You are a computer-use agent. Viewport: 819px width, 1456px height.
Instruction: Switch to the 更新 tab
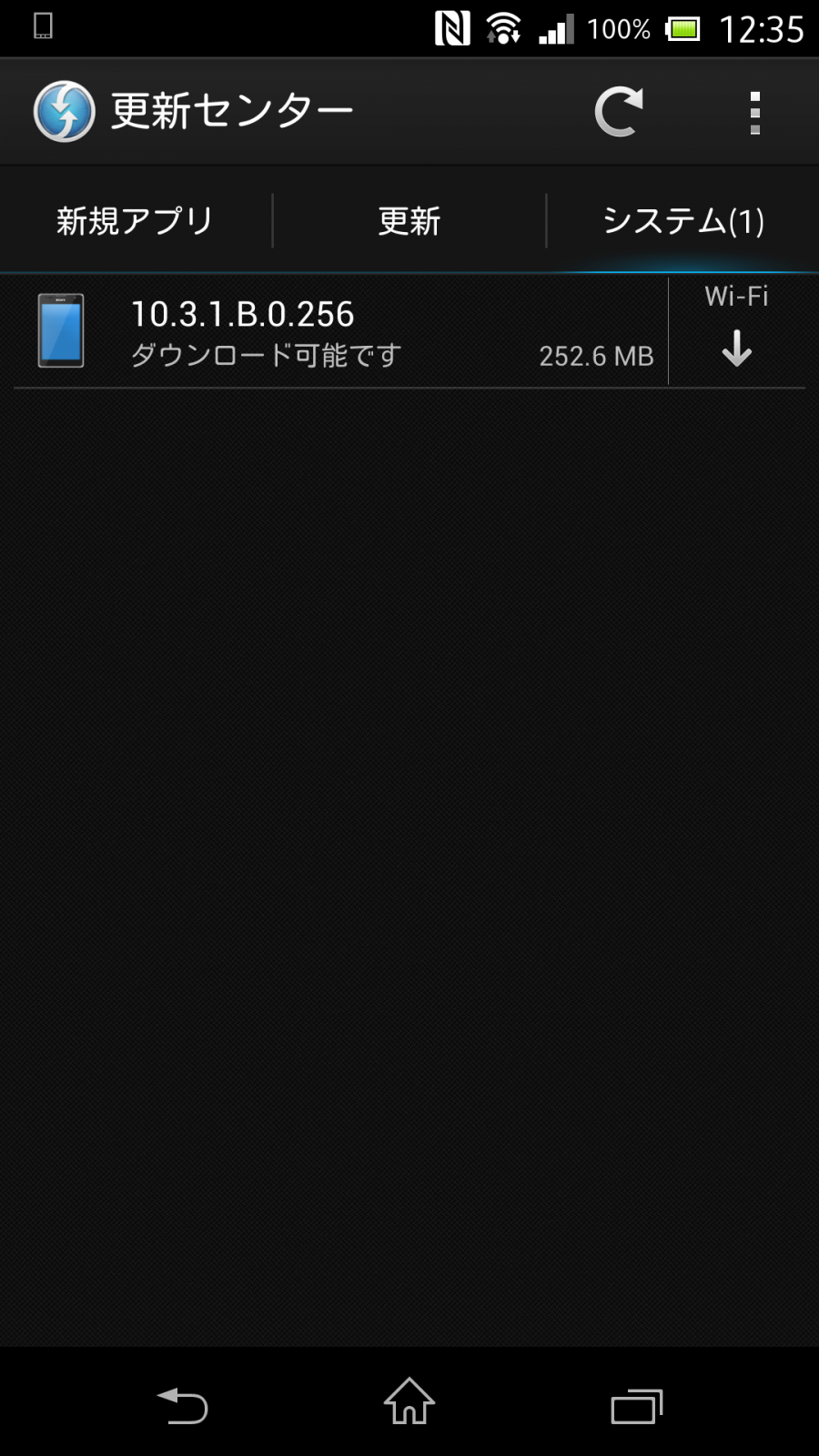tap(409, 220)
